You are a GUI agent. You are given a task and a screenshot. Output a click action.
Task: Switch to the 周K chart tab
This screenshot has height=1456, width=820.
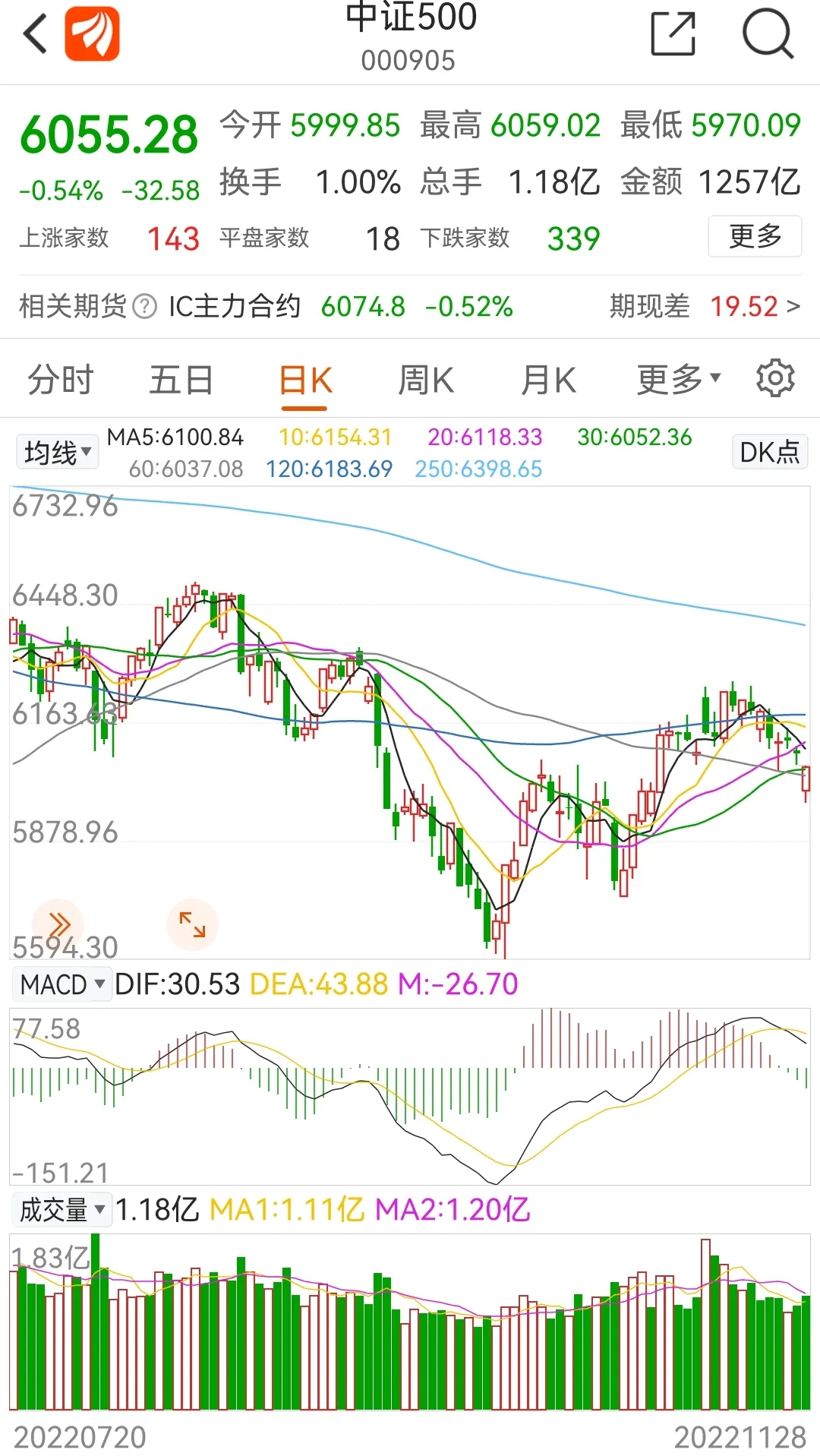pos(426,380)
